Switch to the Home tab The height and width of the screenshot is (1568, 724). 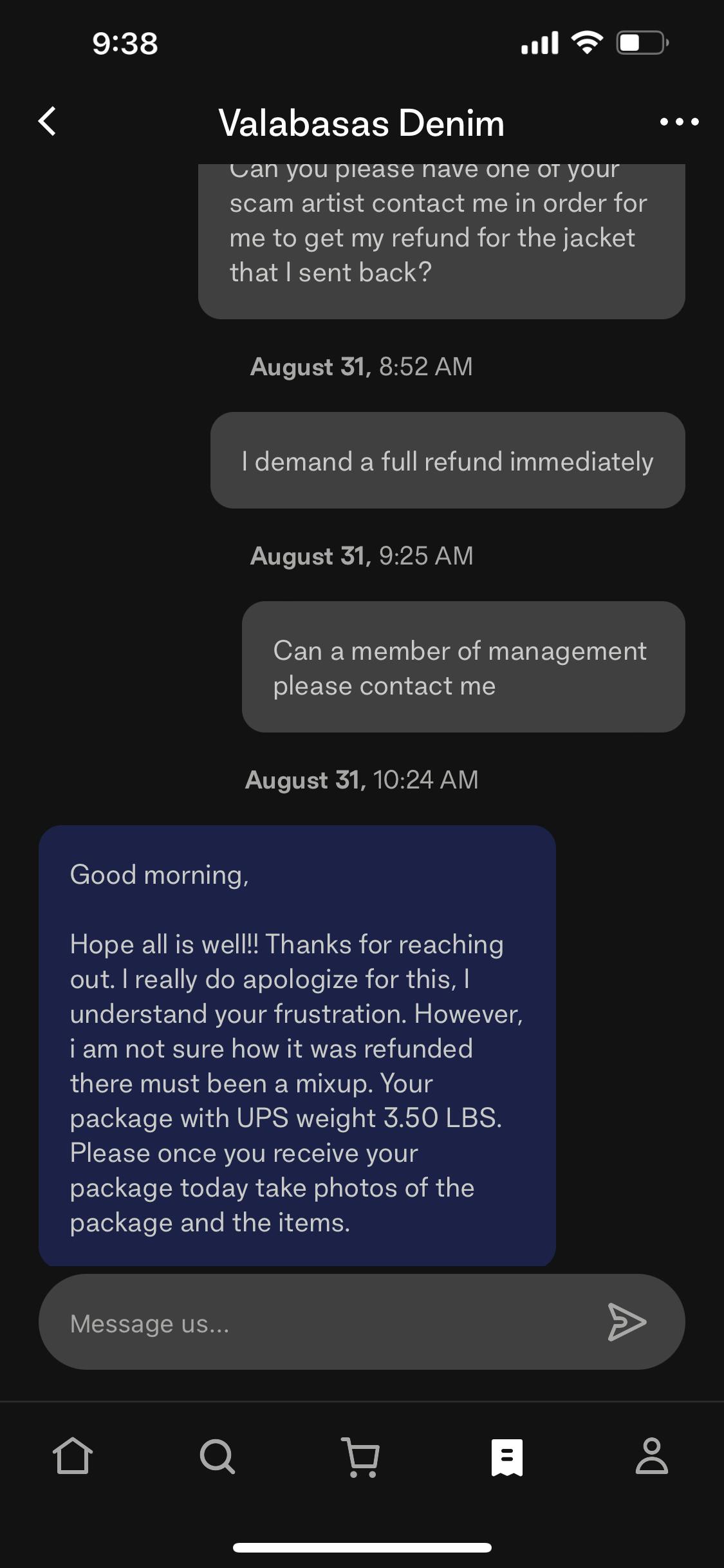[72, 1457]
